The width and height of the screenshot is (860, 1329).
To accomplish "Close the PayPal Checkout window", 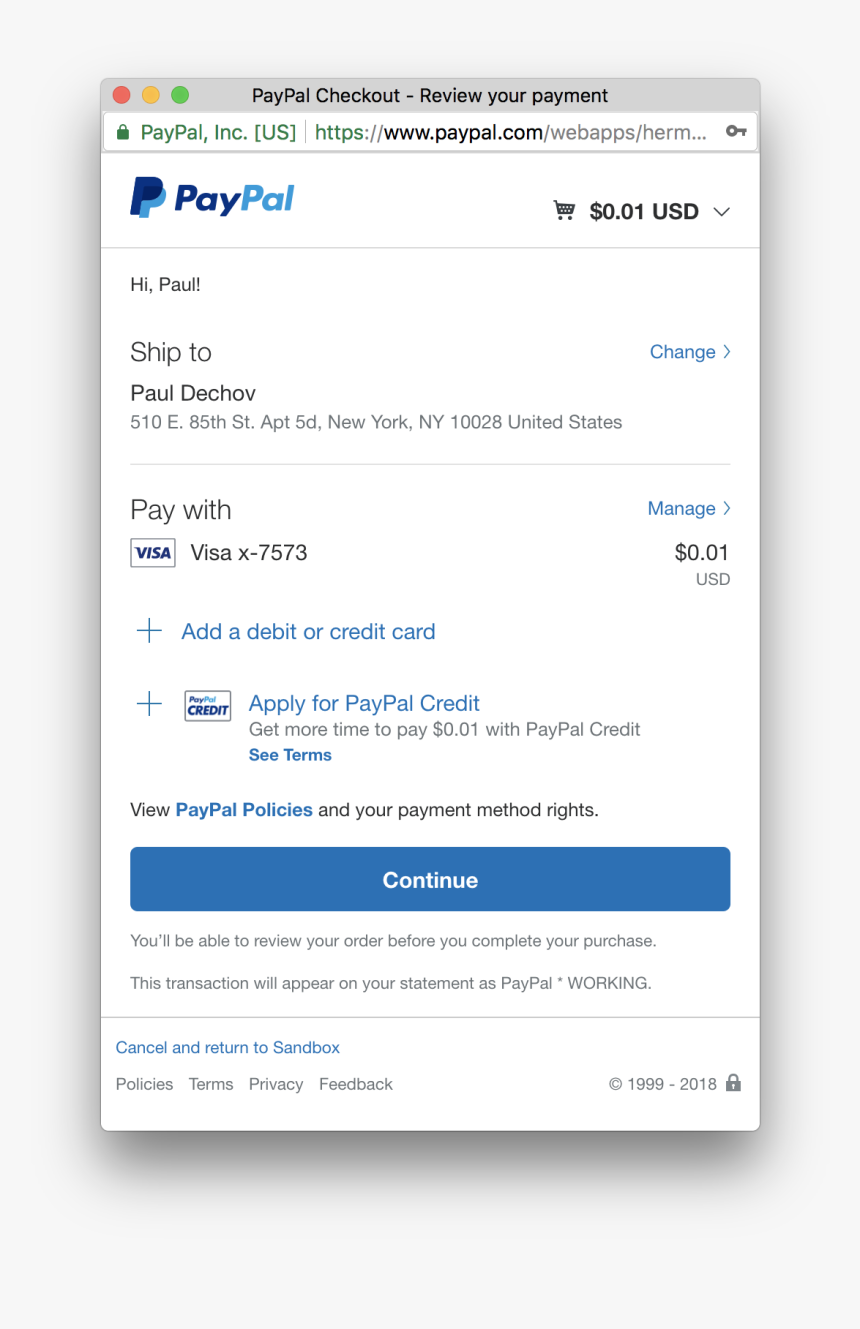I will point(122,96).
